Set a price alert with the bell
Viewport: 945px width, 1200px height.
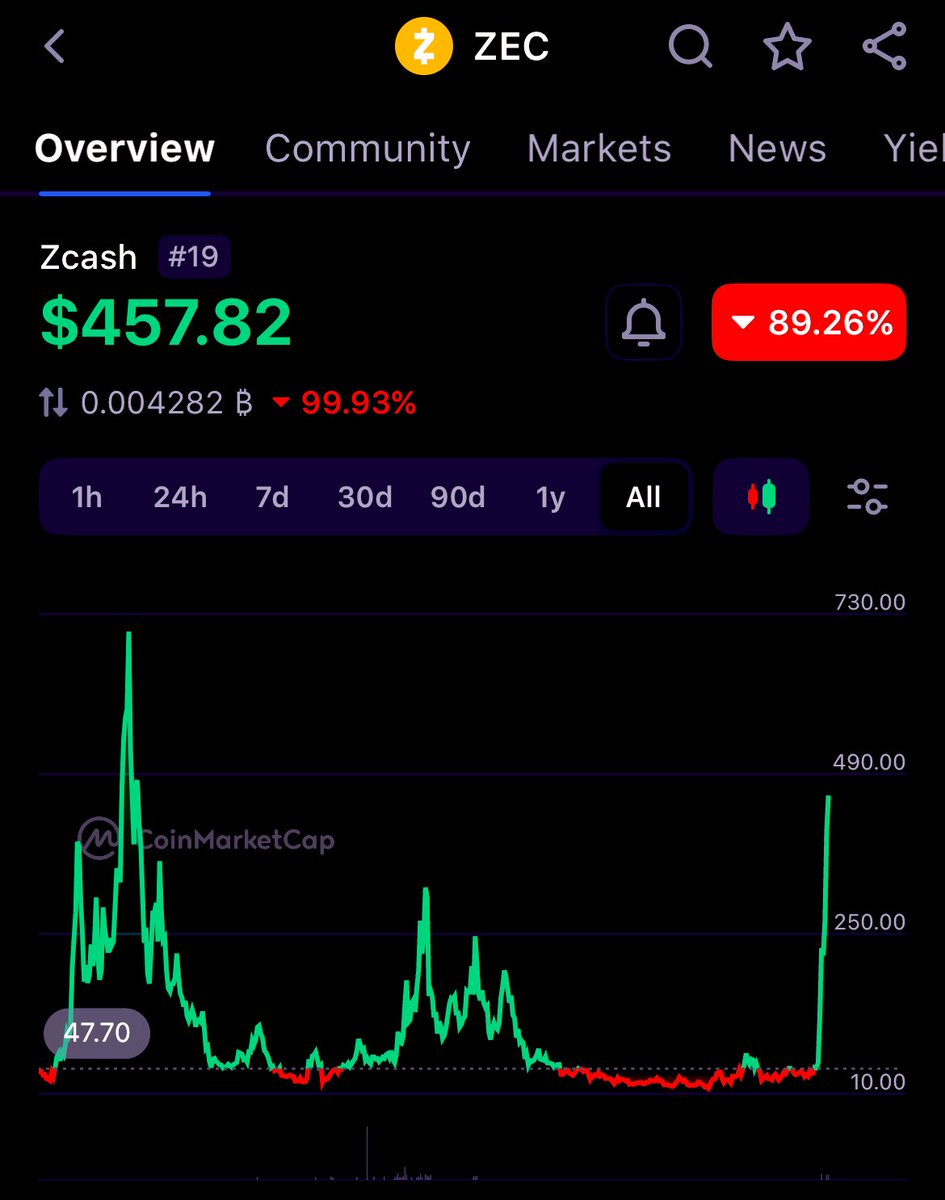(644, 323)
